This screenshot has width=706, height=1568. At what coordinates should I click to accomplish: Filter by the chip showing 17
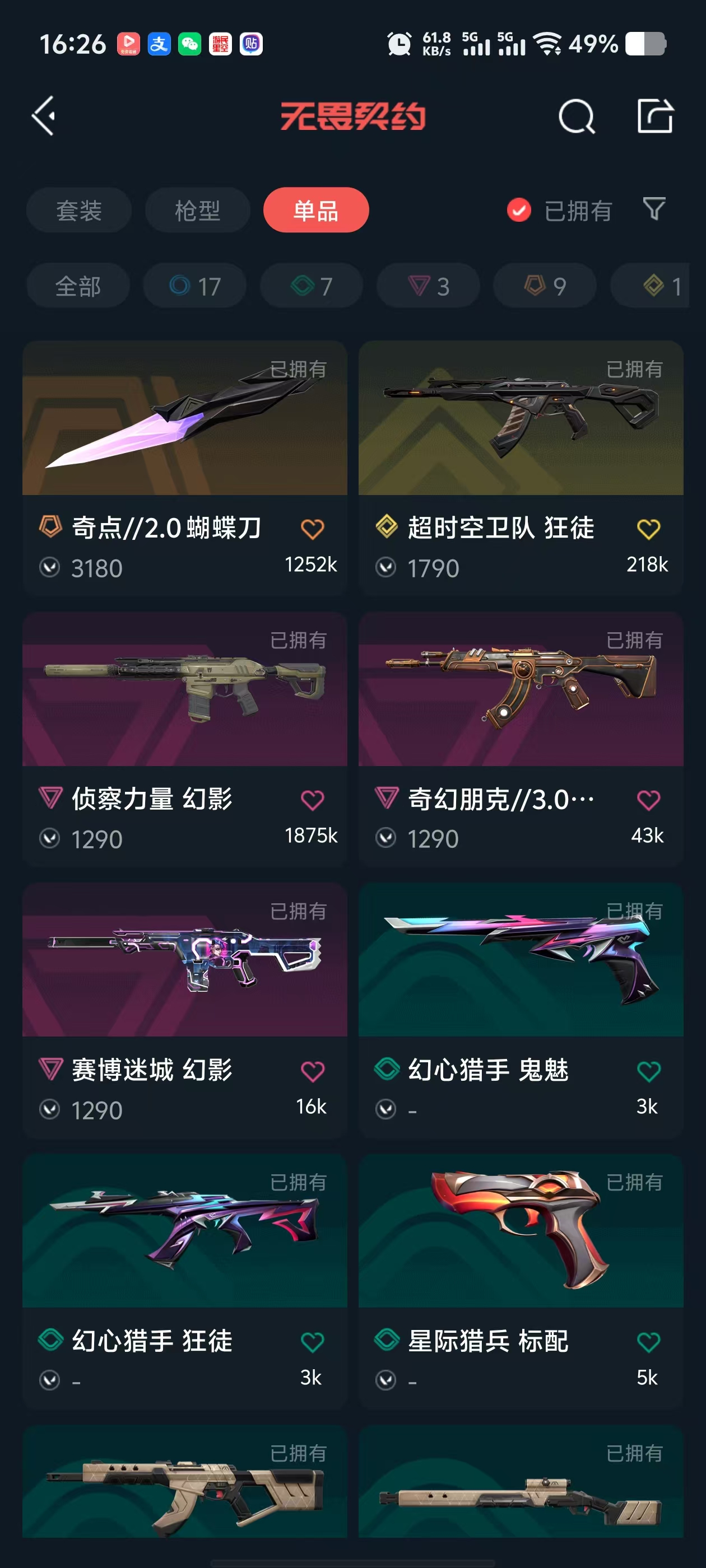click(195, 286)
